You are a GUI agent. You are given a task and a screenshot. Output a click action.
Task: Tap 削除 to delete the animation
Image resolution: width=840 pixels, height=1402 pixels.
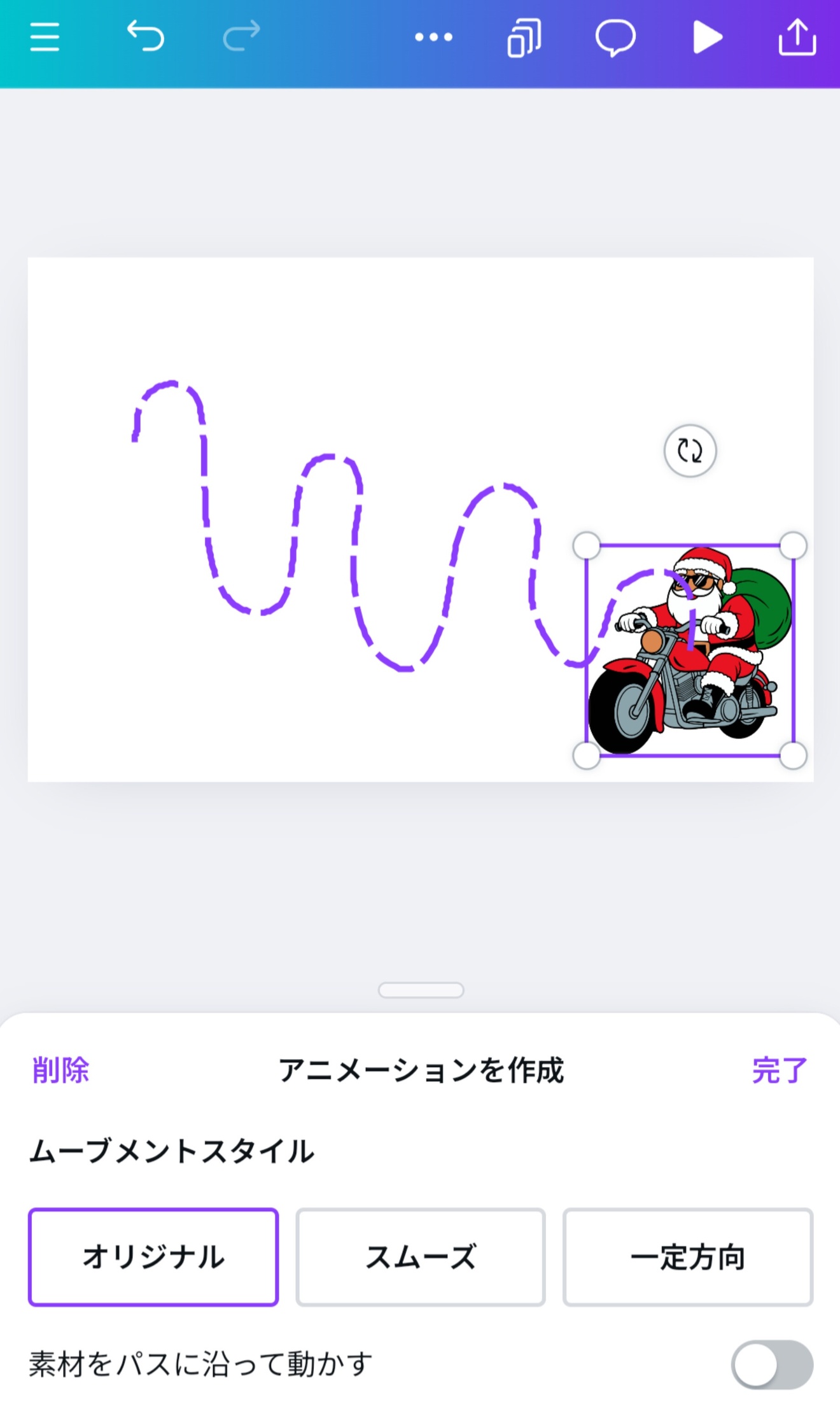(x=60, y=1070)
